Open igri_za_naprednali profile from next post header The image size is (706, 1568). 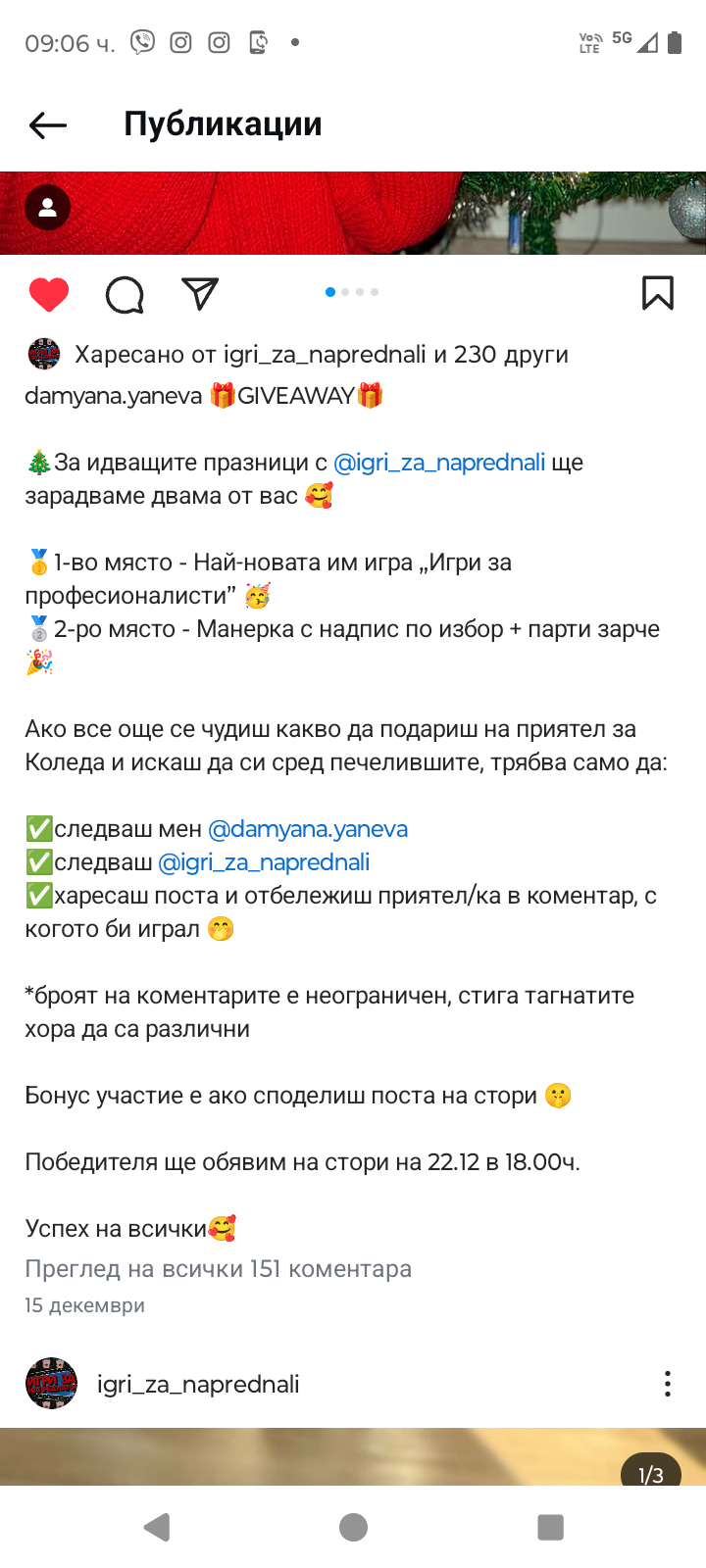click(x=198, y=1385)
